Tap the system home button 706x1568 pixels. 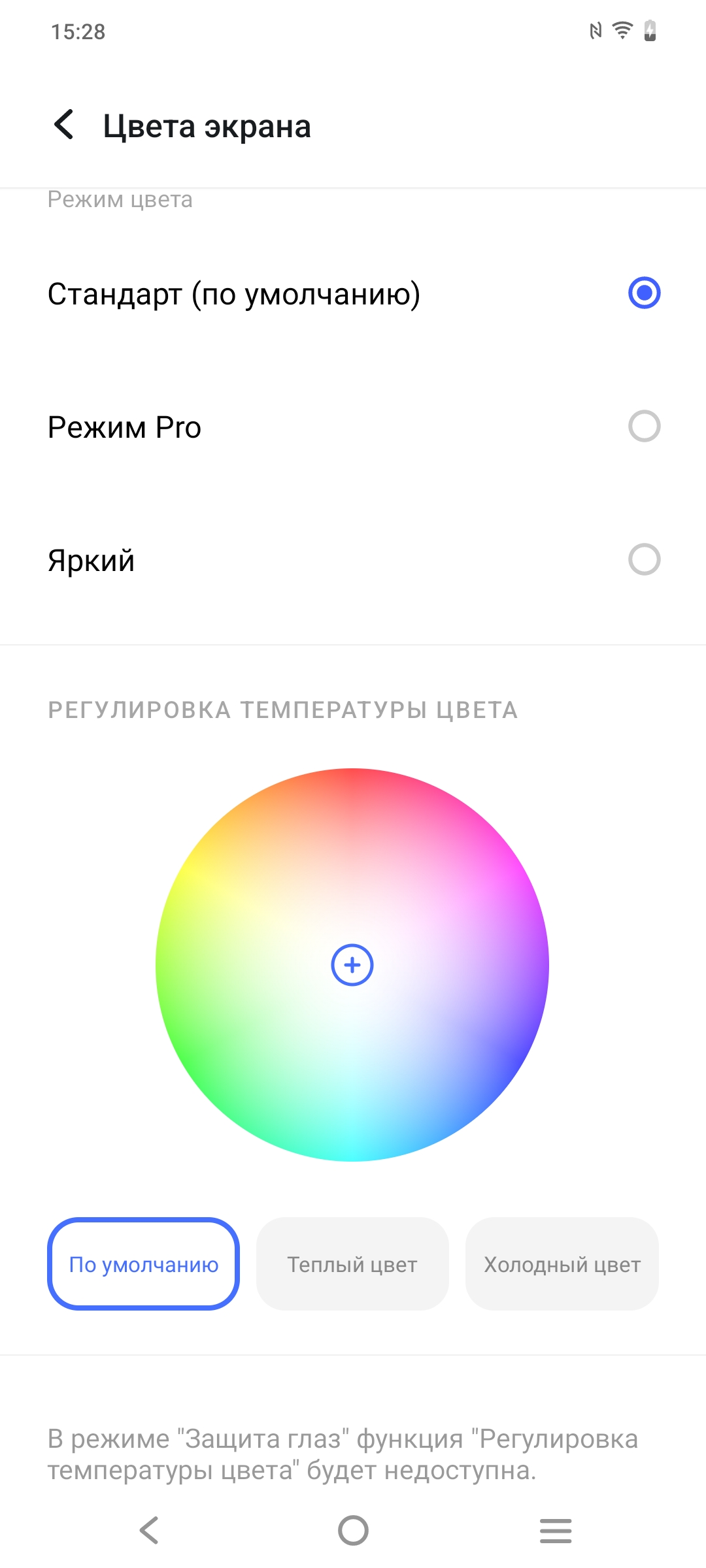coord(353,1530)
